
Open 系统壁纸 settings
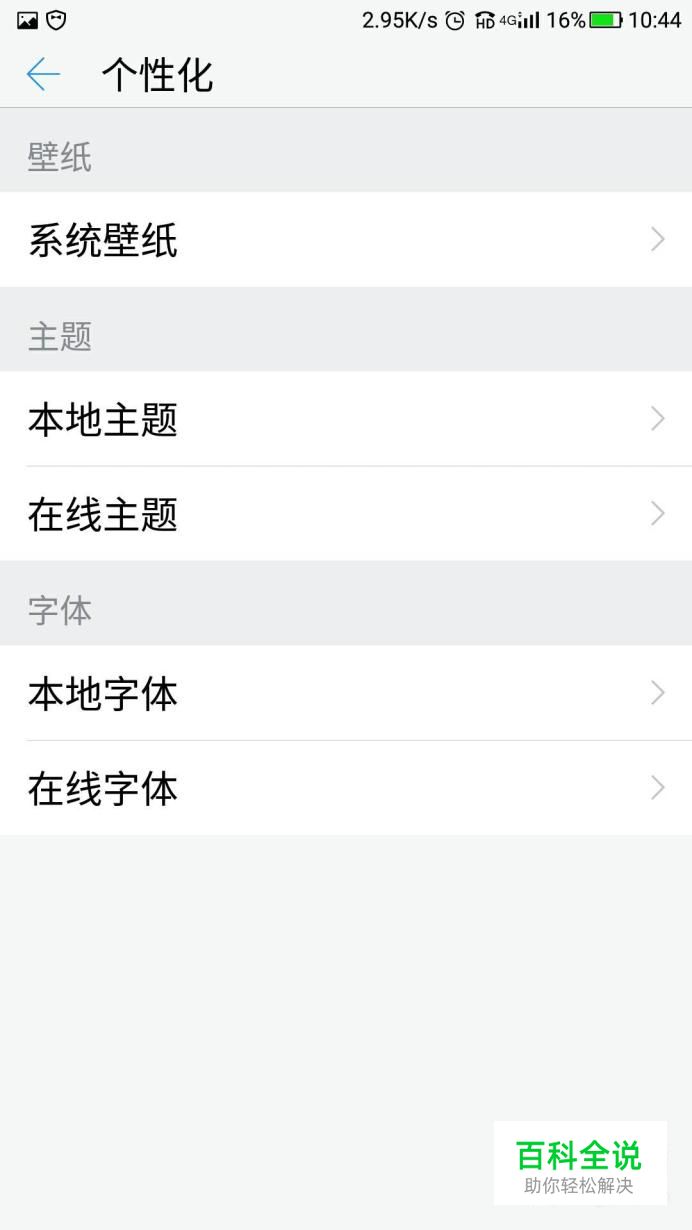(x=346, y=240)
